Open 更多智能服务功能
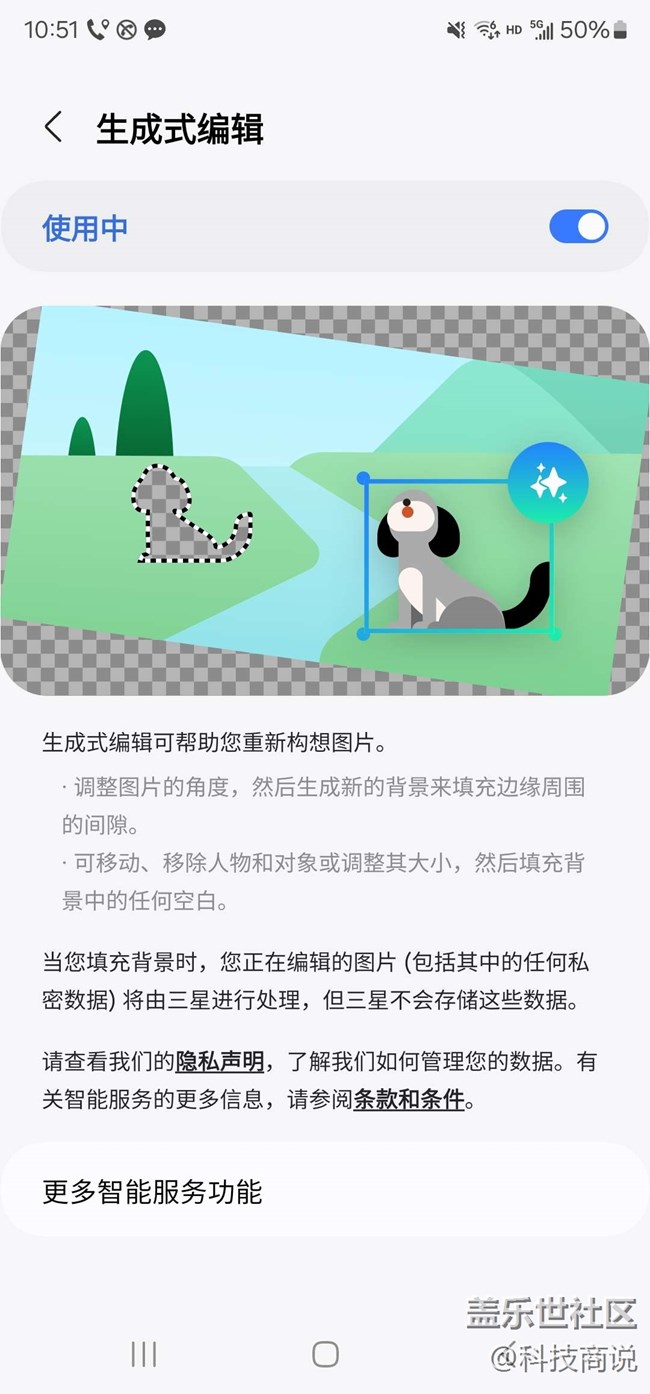 (324, 1191)
